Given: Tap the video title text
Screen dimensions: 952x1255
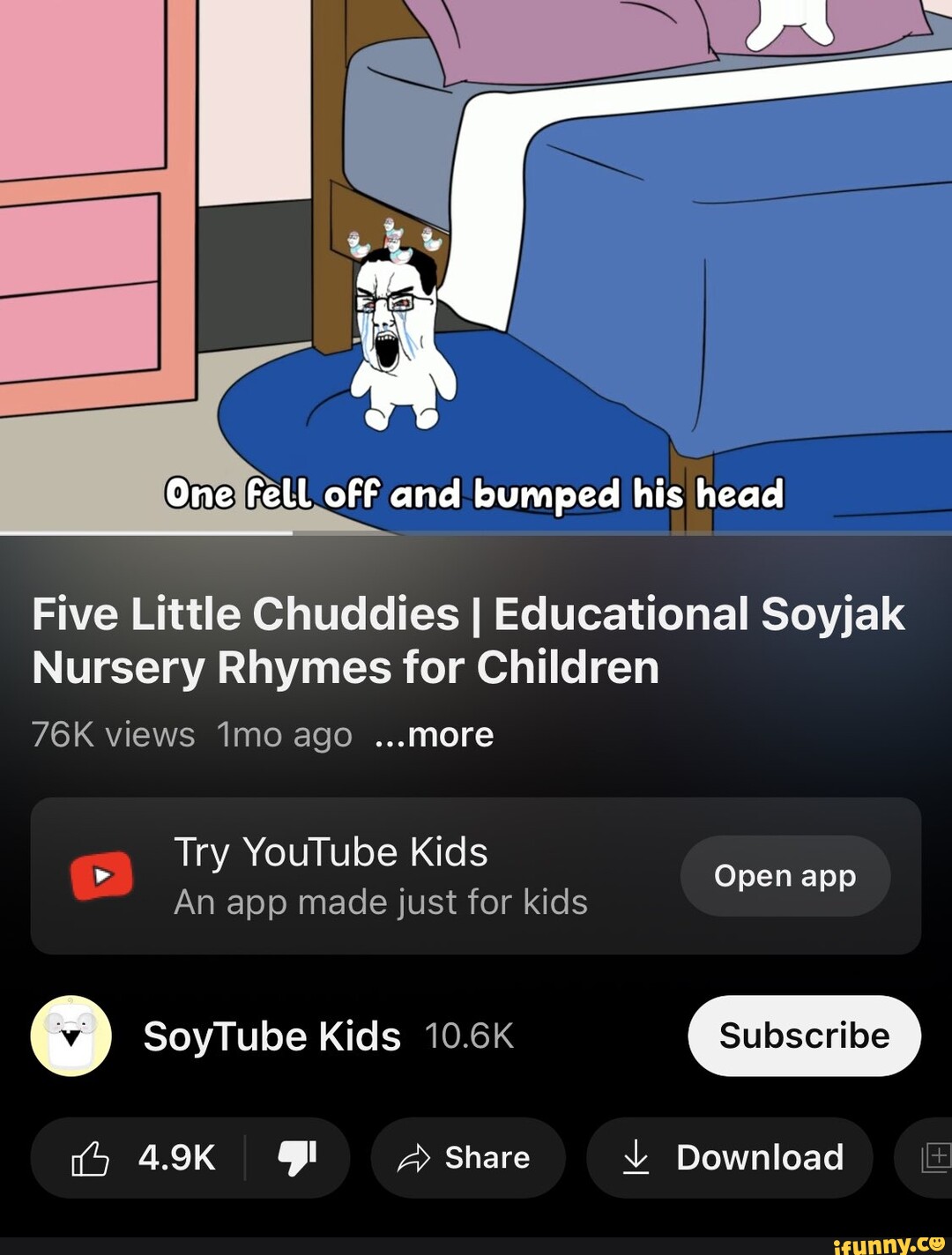Looking at the screenshot, I should point(467,642).
